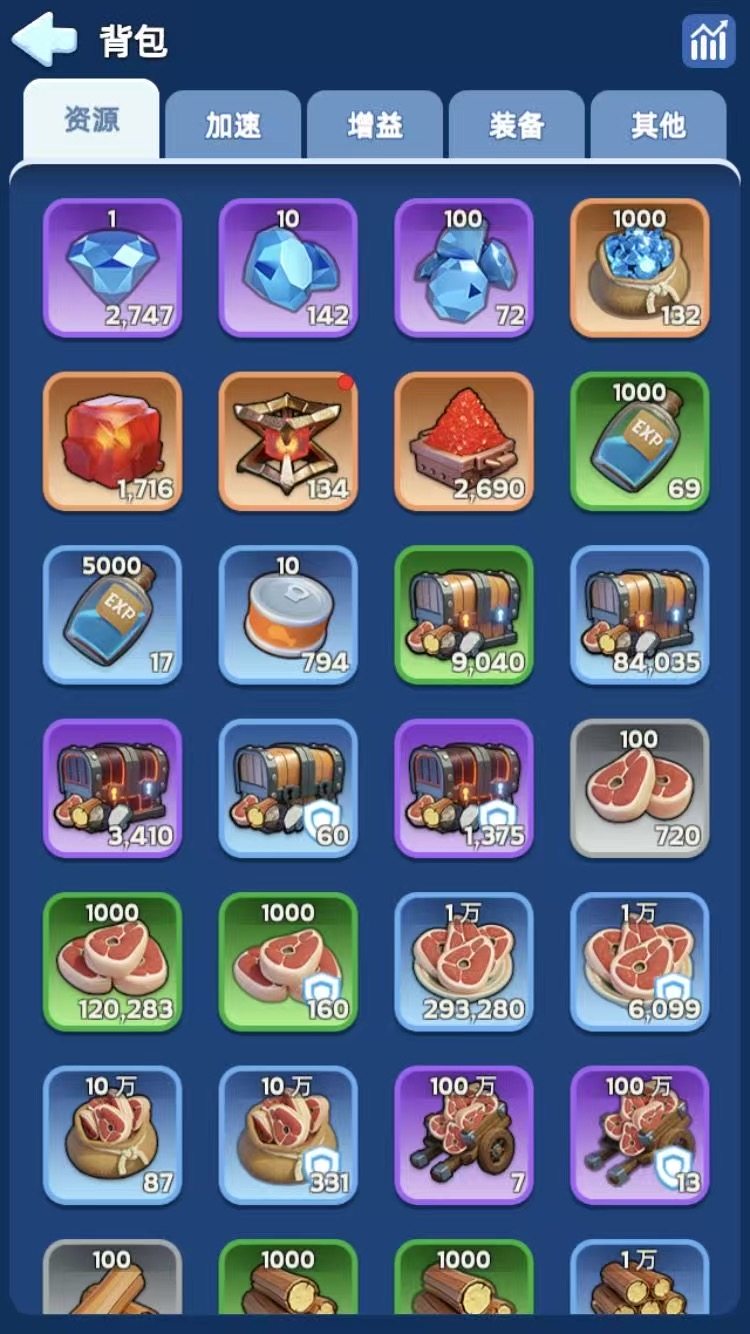The height and width of the screenshot is (1334, 750).
Task: Select the single gem item with 2,747
Action: pos(112,268)
